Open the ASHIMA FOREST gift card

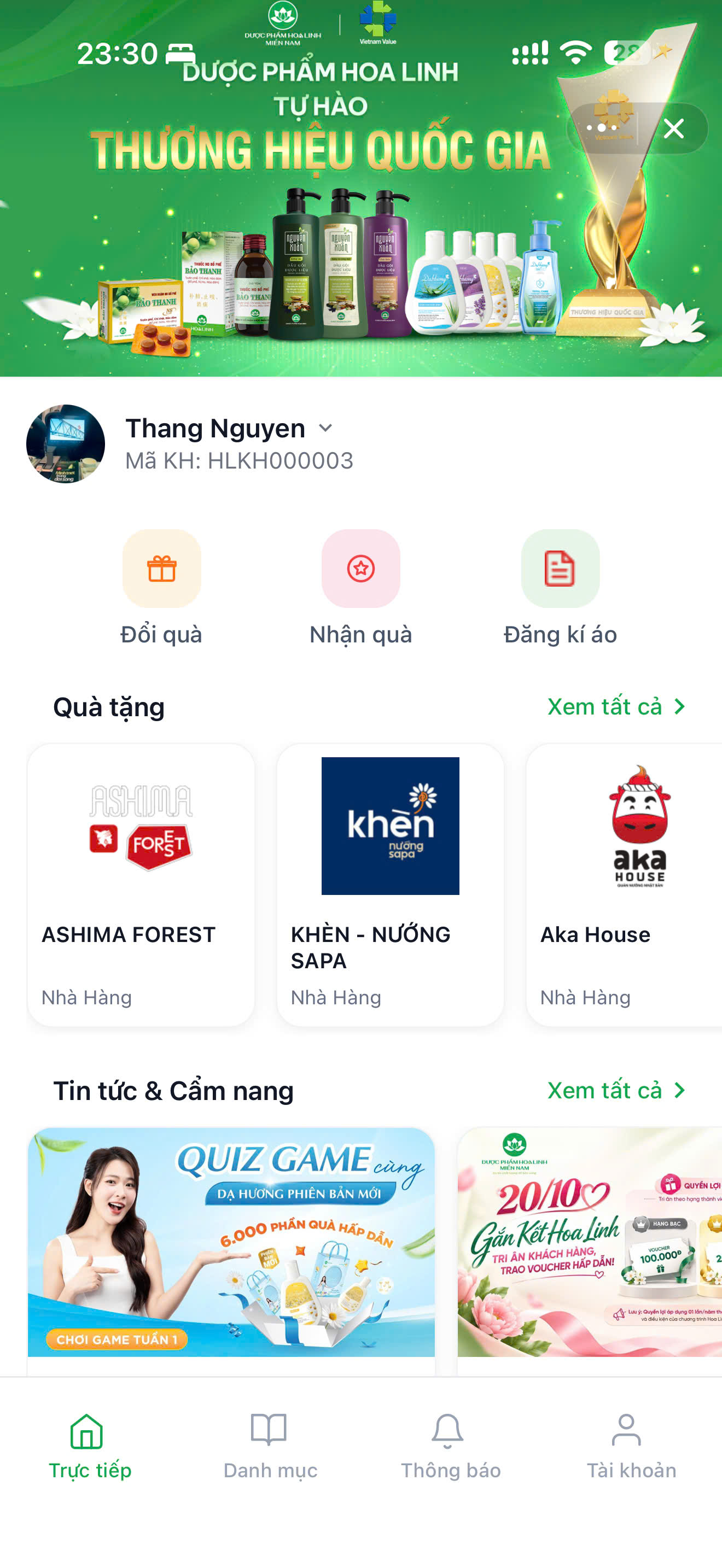click(141, 885)
